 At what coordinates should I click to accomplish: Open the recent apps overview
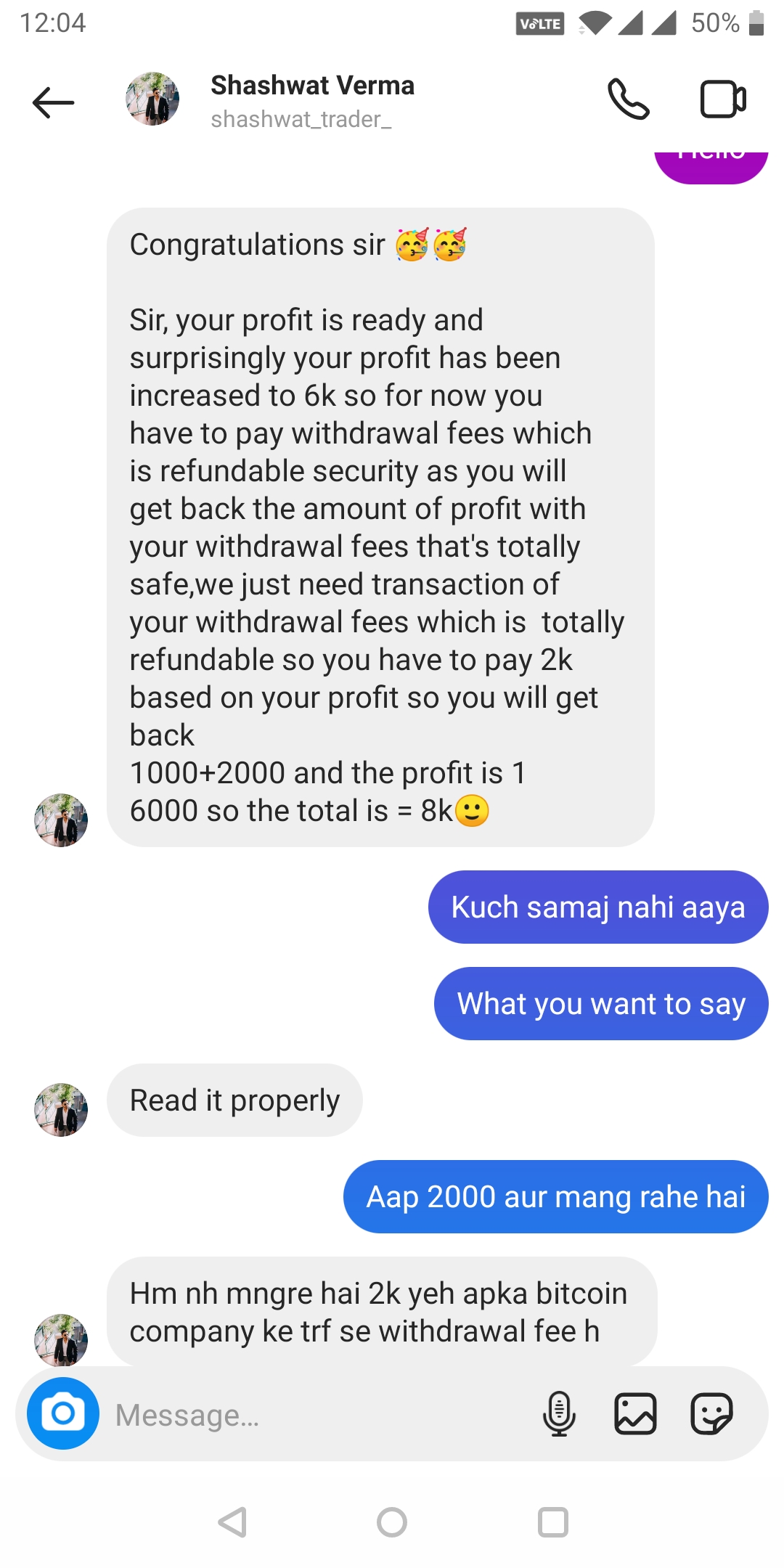pos(553,1522)
